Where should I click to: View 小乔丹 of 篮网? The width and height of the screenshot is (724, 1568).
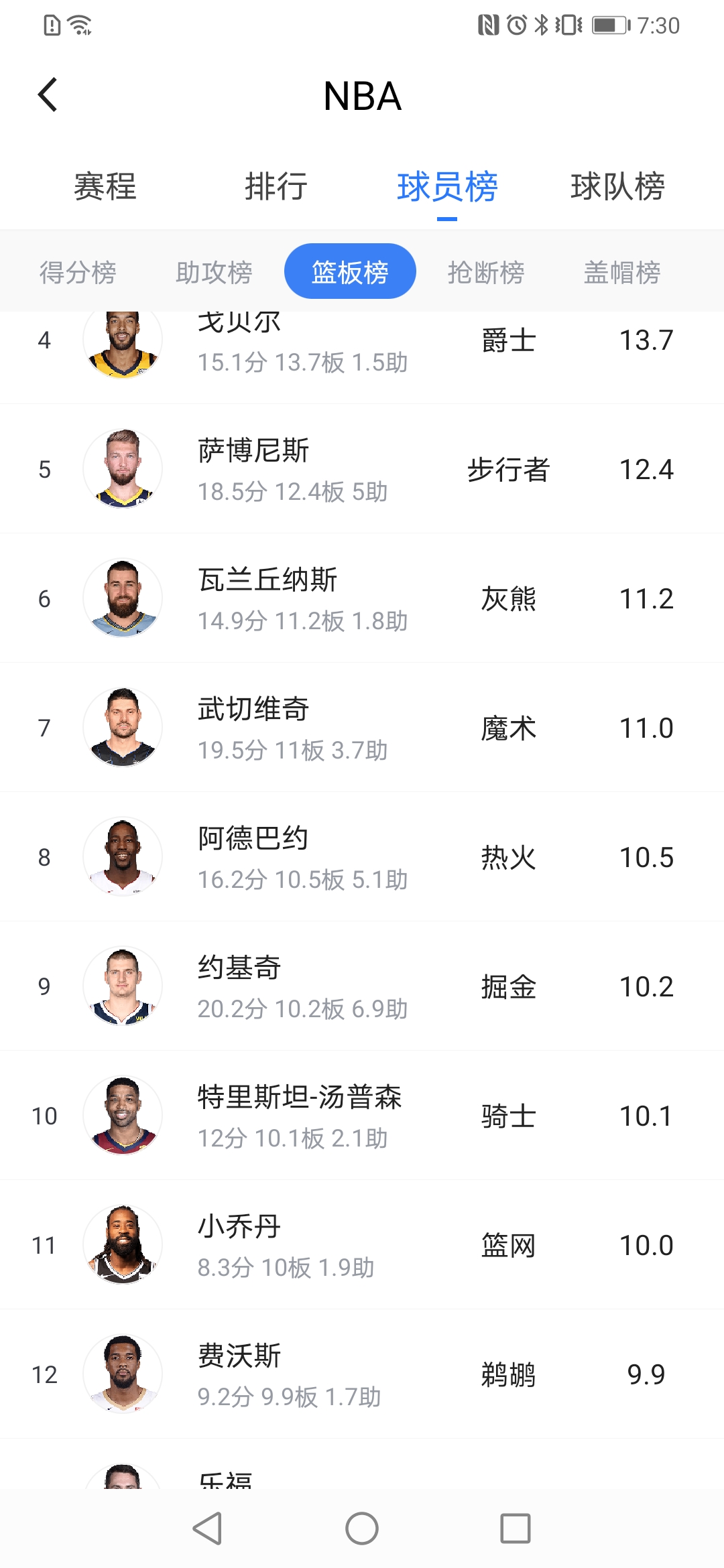[x=362, y=1245]
